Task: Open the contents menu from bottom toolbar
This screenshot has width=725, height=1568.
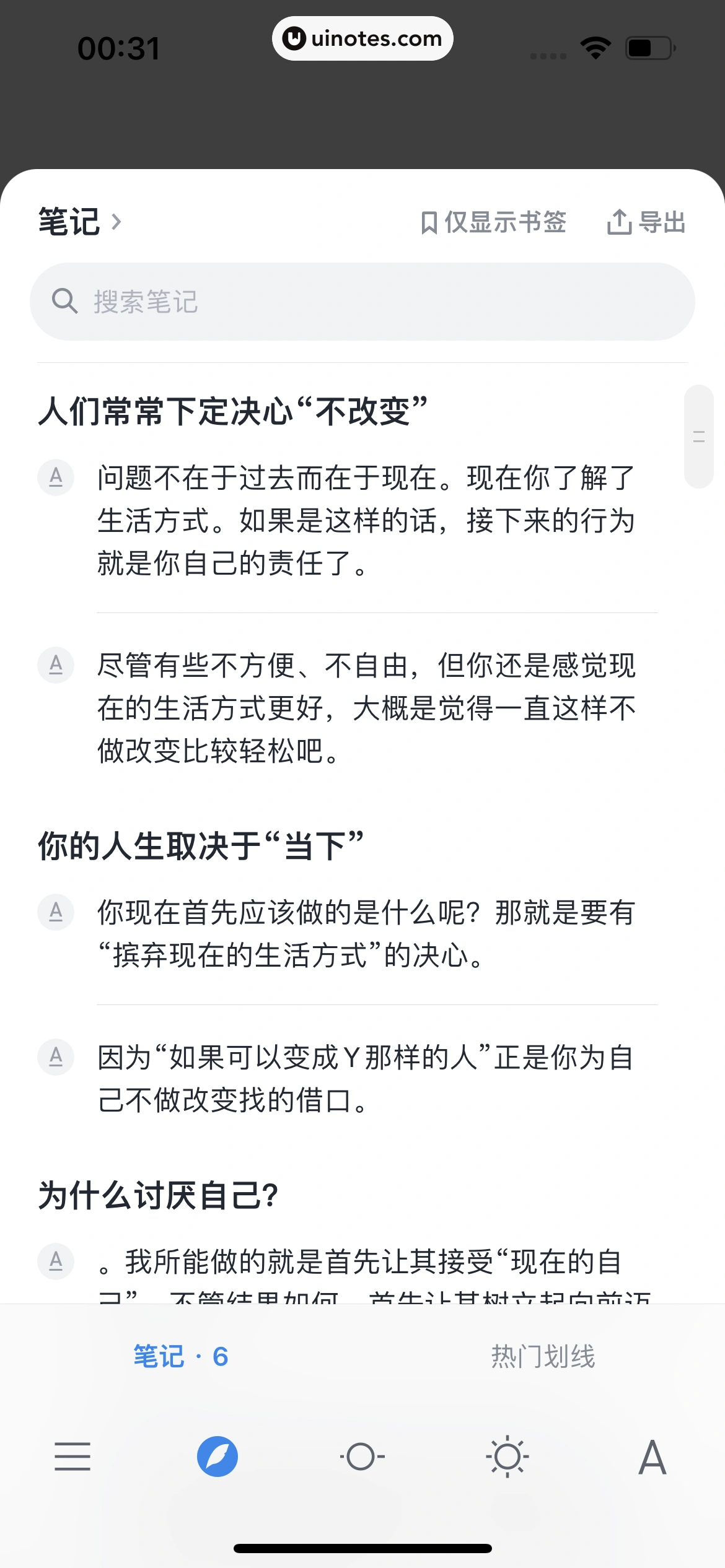Action: pos(72,1456)
